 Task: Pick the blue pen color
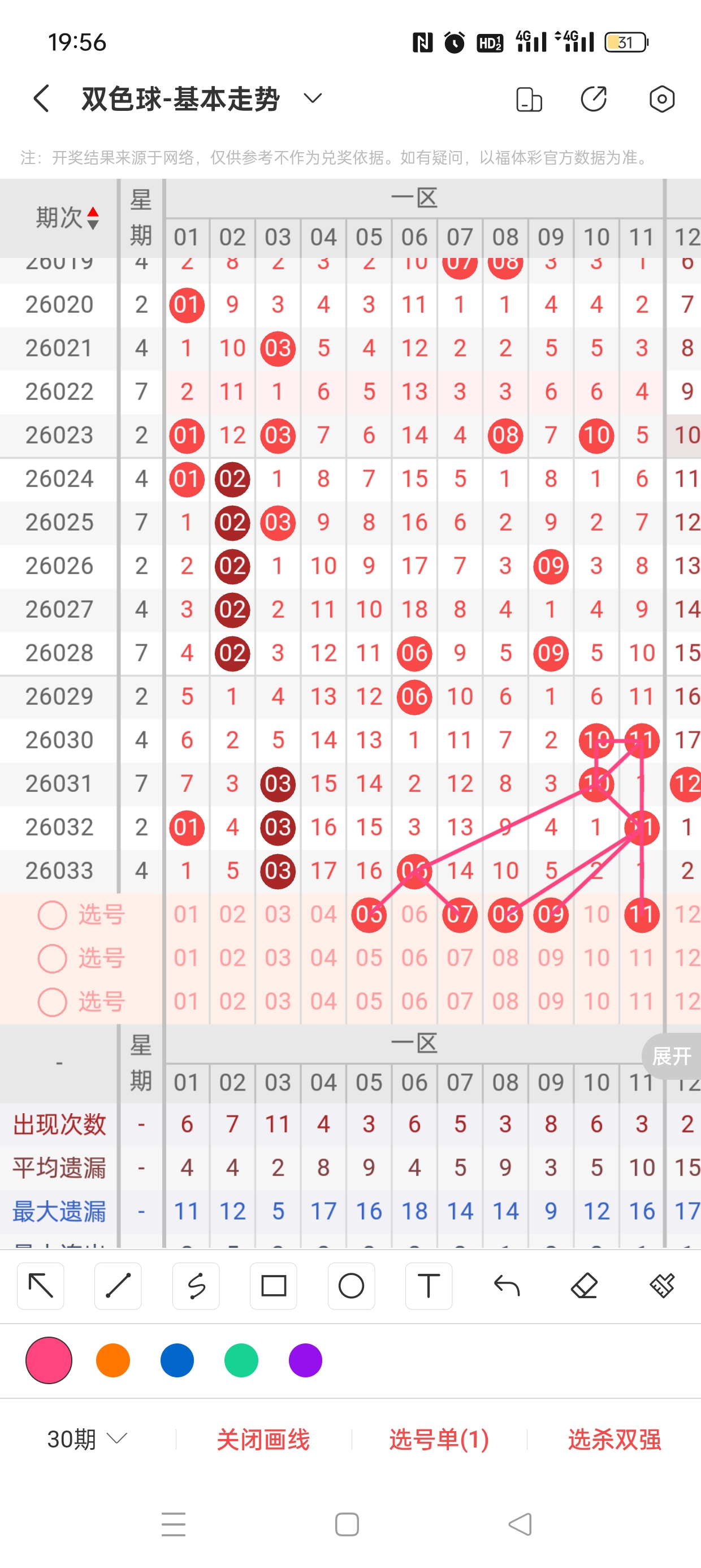177,1360
